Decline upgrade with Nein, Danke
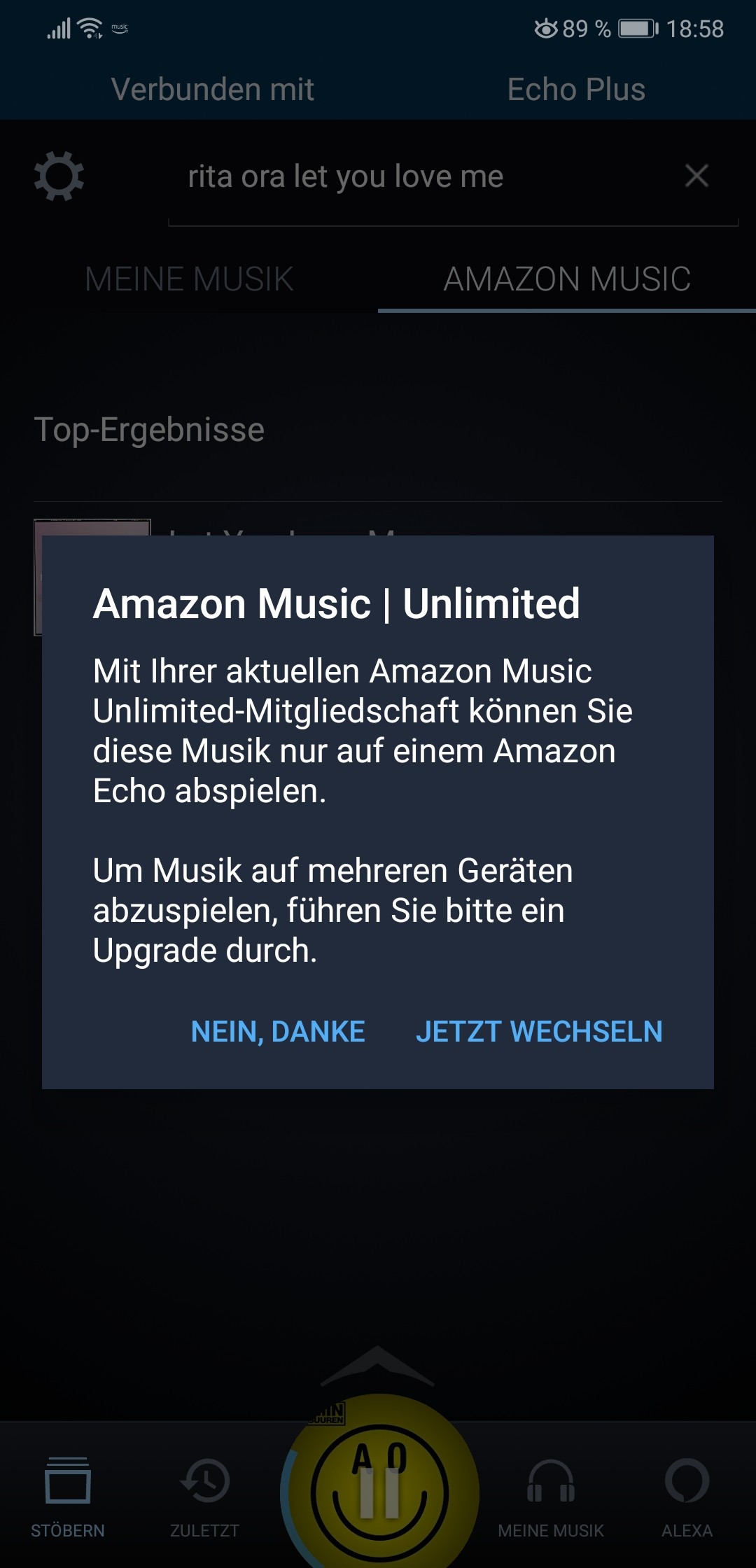Viewport: 756px width, 1568px height. [x=278, y=1031]
